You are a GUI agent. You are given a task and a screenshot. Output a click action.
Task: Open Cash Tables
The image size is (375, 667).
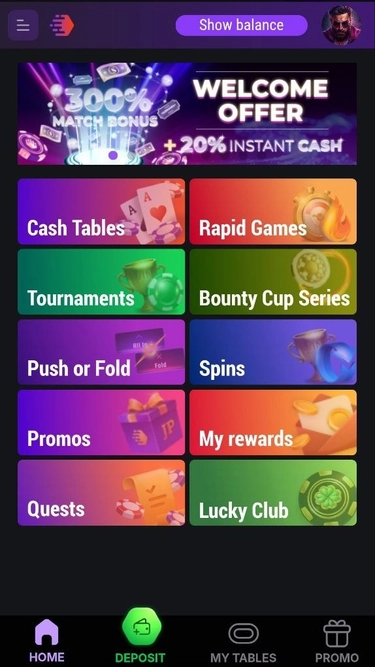coord(101,211)
